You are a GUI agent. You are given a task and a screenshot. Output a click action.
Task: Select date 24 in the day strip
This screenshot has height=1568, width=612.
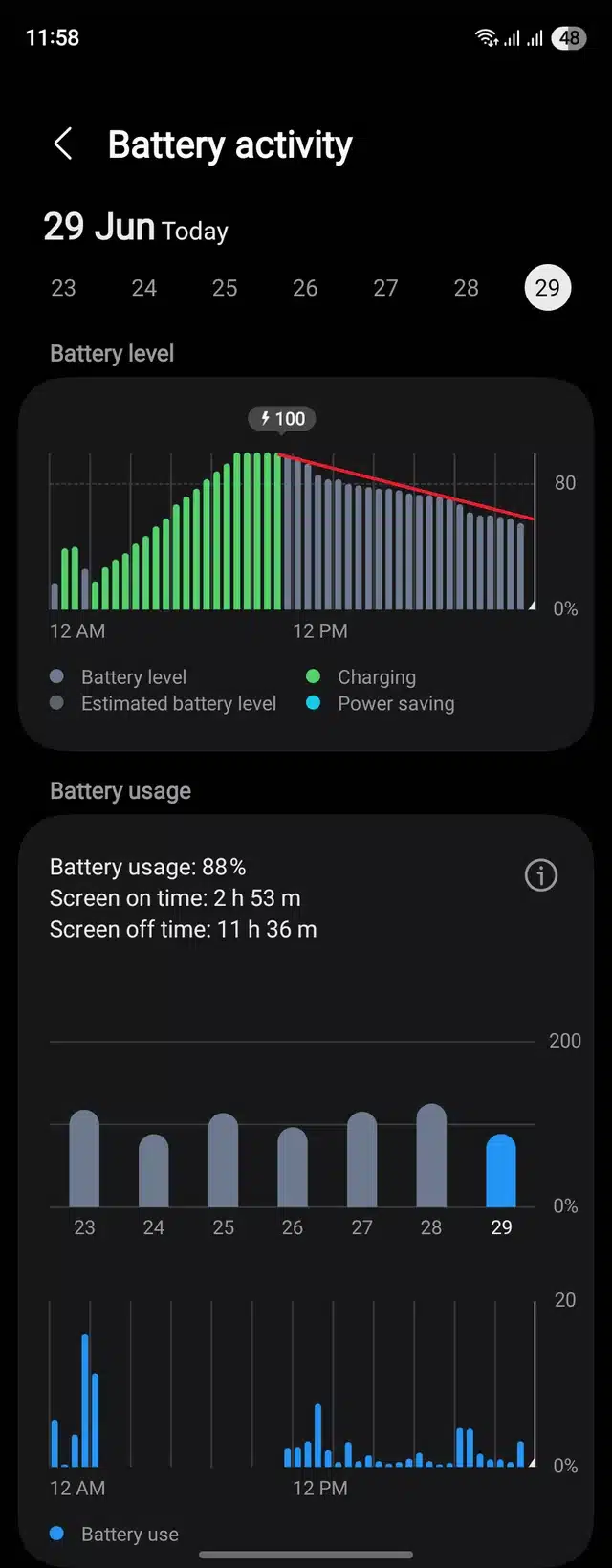point(143,288)
